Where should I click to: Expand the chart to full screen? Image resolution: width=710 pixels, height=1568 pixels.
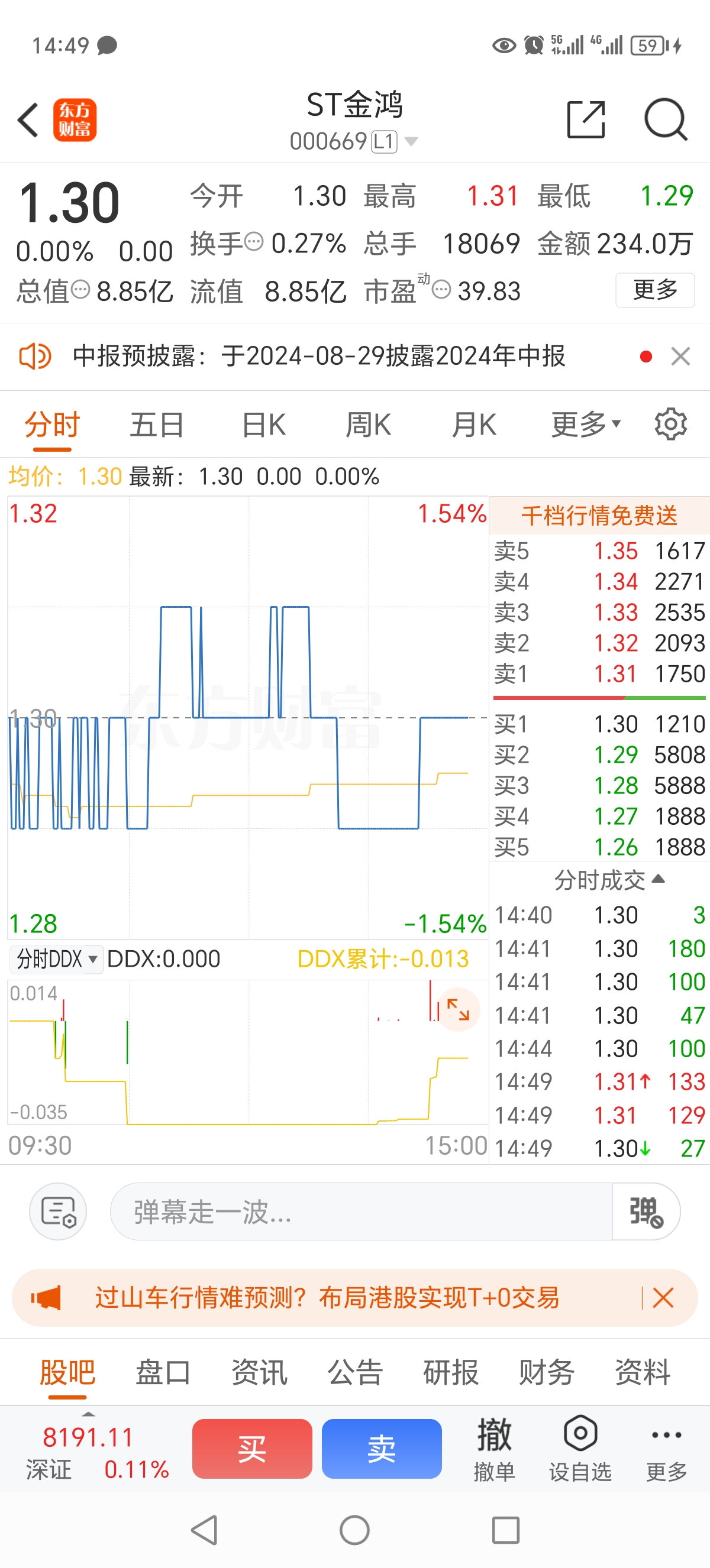click(459, 1010)
